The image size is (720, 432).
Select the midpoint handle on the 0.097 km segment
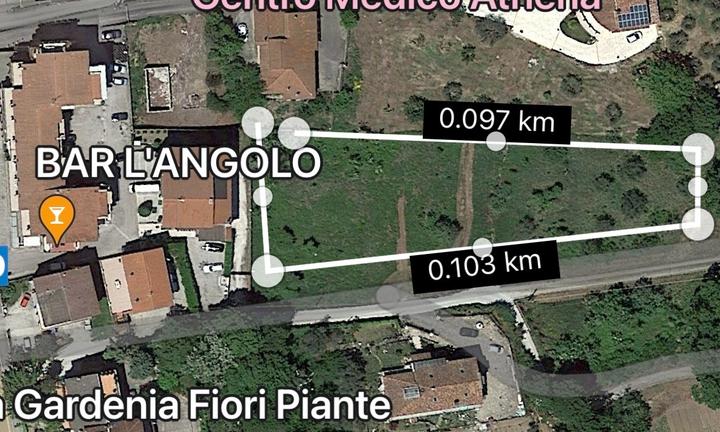tap(496, 140)
